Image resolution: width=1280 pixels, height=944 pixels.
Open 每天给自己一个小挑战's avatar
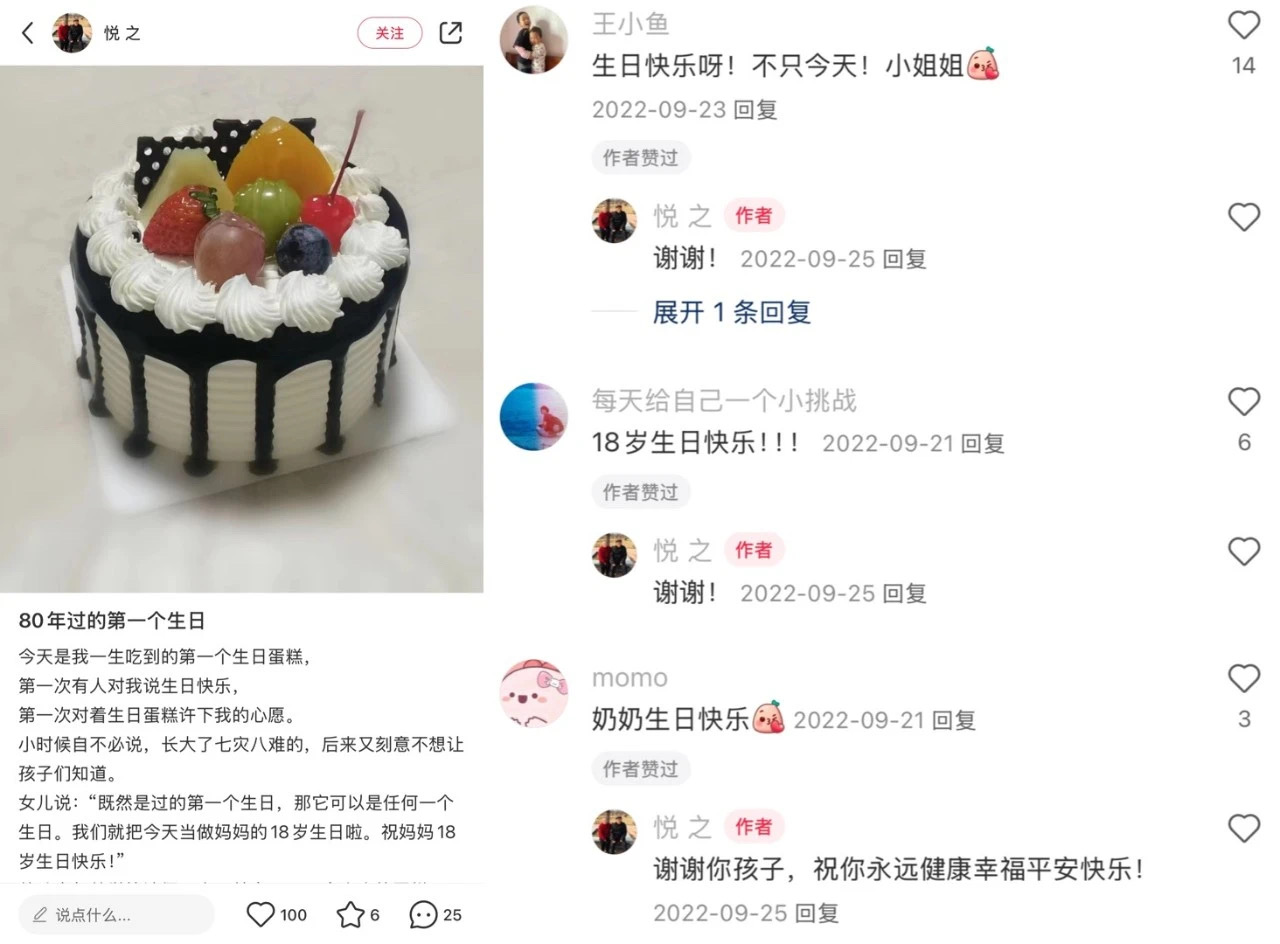tap(533, 416)
